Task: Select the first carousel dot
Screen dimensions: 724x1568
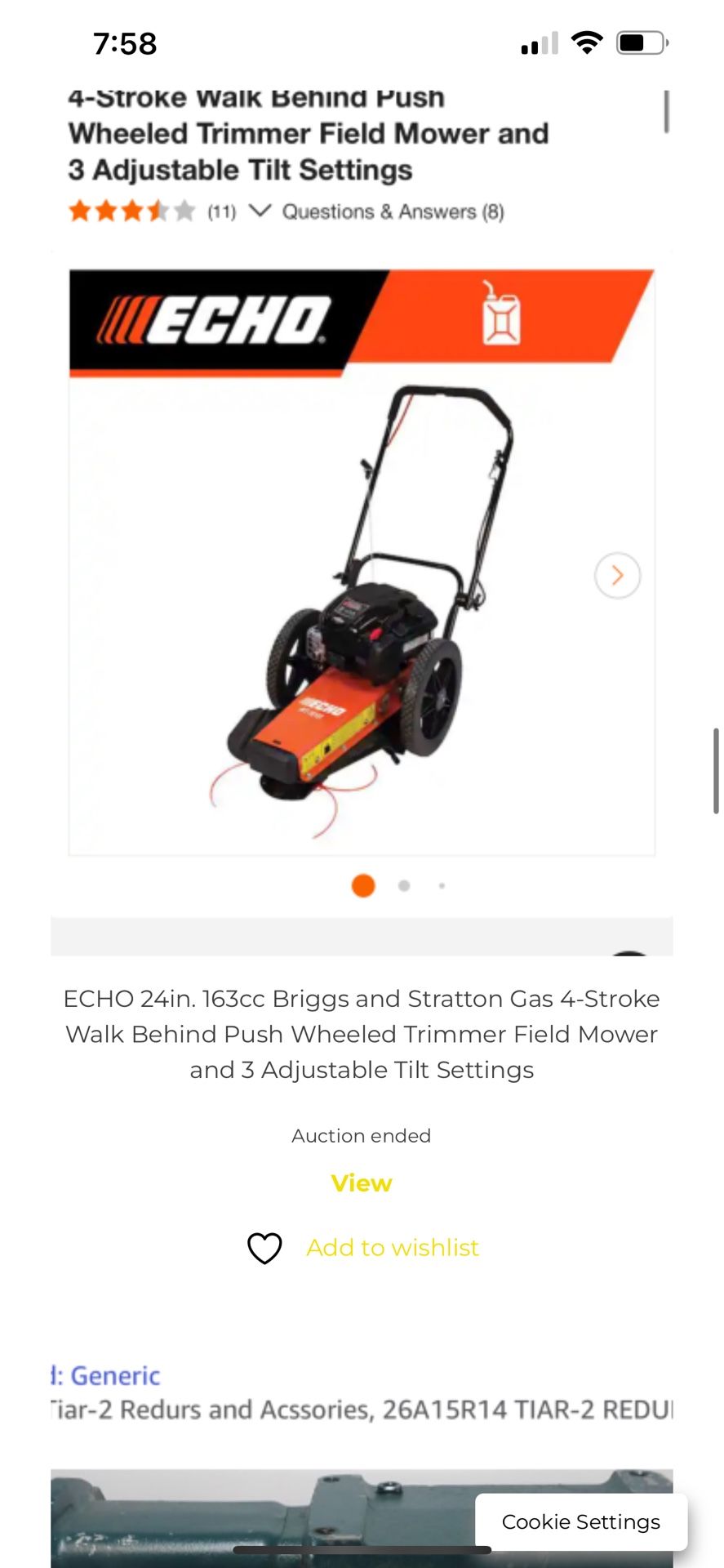Action: [362, 885]
